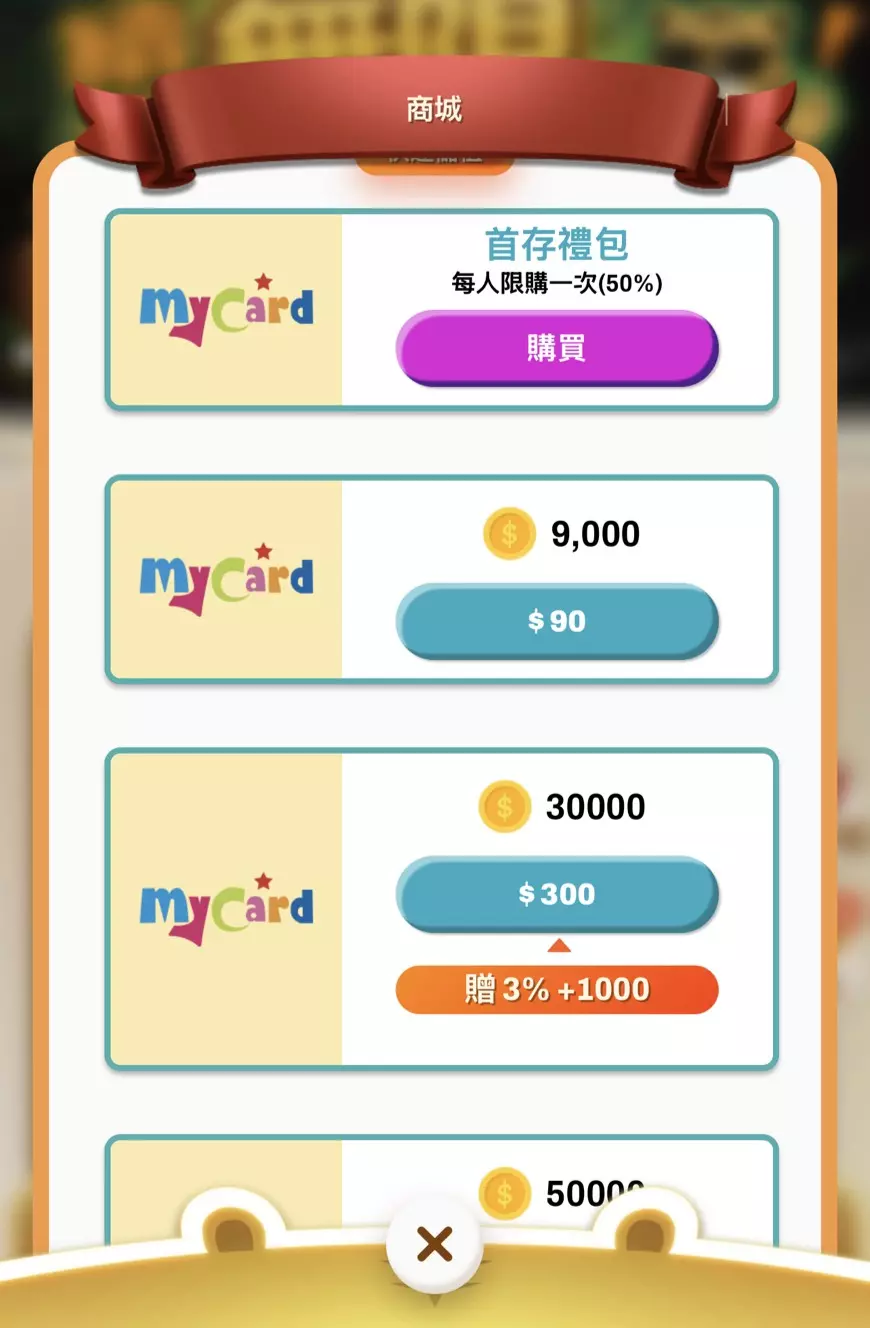The image size is (870, 1328).
Task: Purchase 9,000 coins for $90
Action: tap(557, 621)
